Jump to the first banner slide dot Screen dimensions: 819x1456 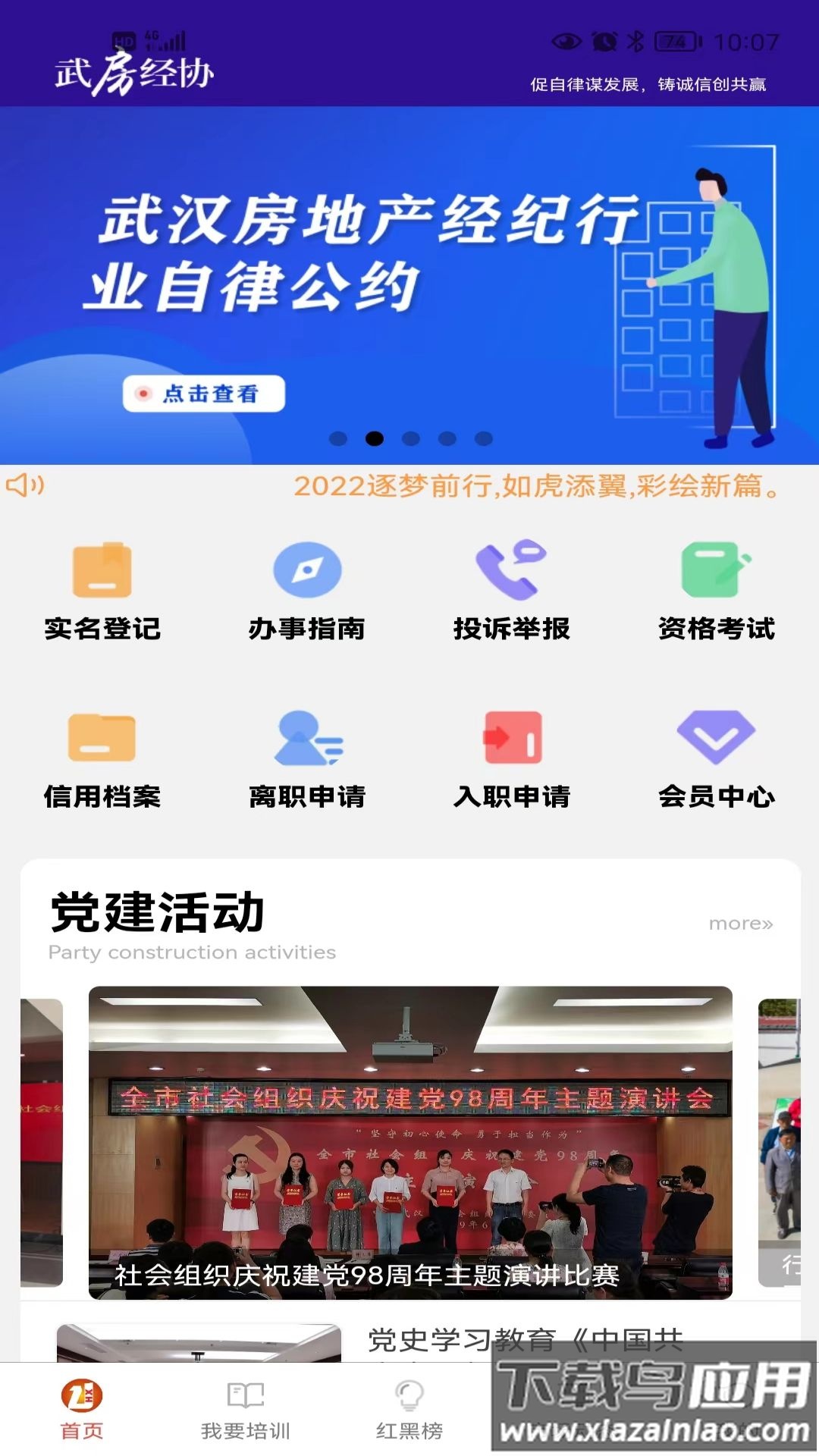(338, 438)
